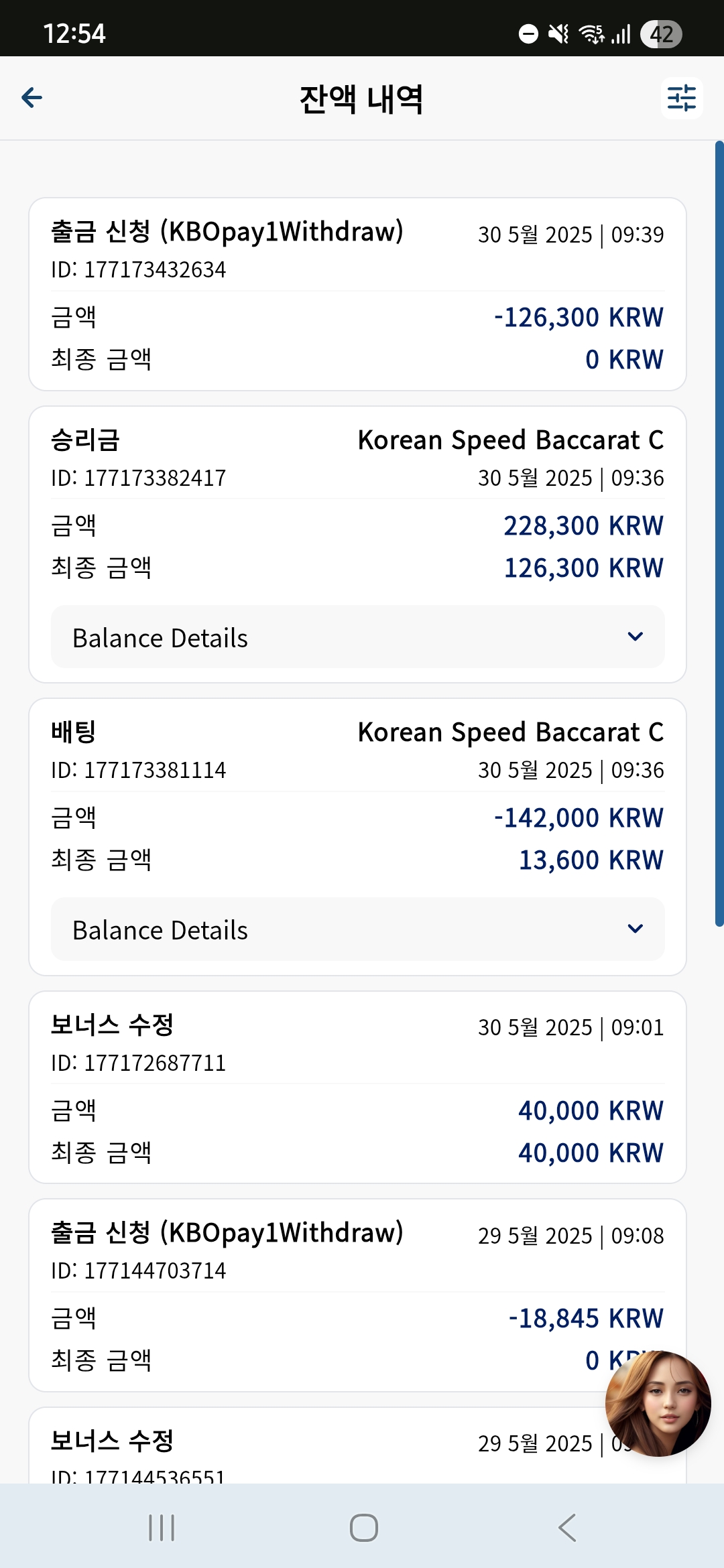Expand Balance Details under the -142,000 KRW bet

(x=358, y=929)
